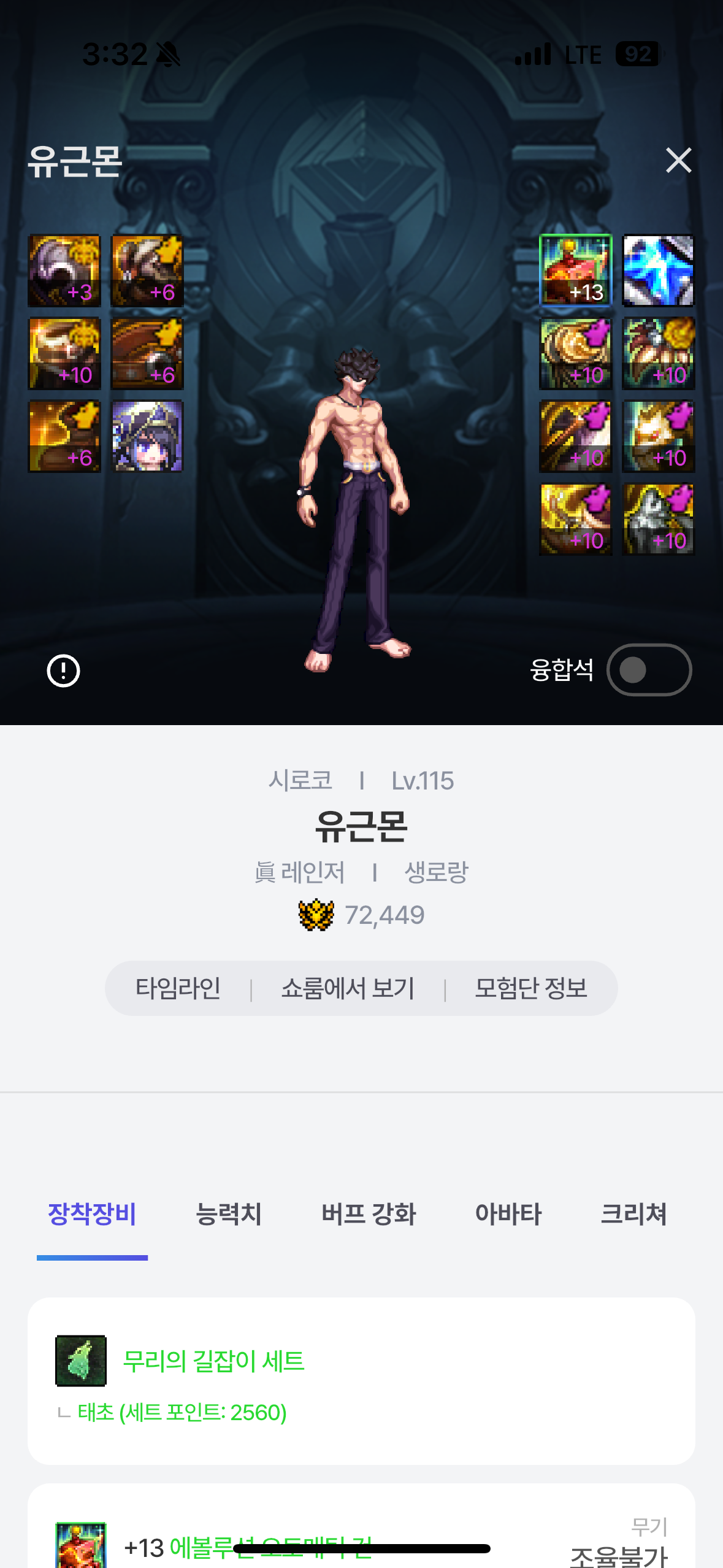Tap the +3 equipment slot
This screenshot has width=723, height=1568.
click(64, 271)
